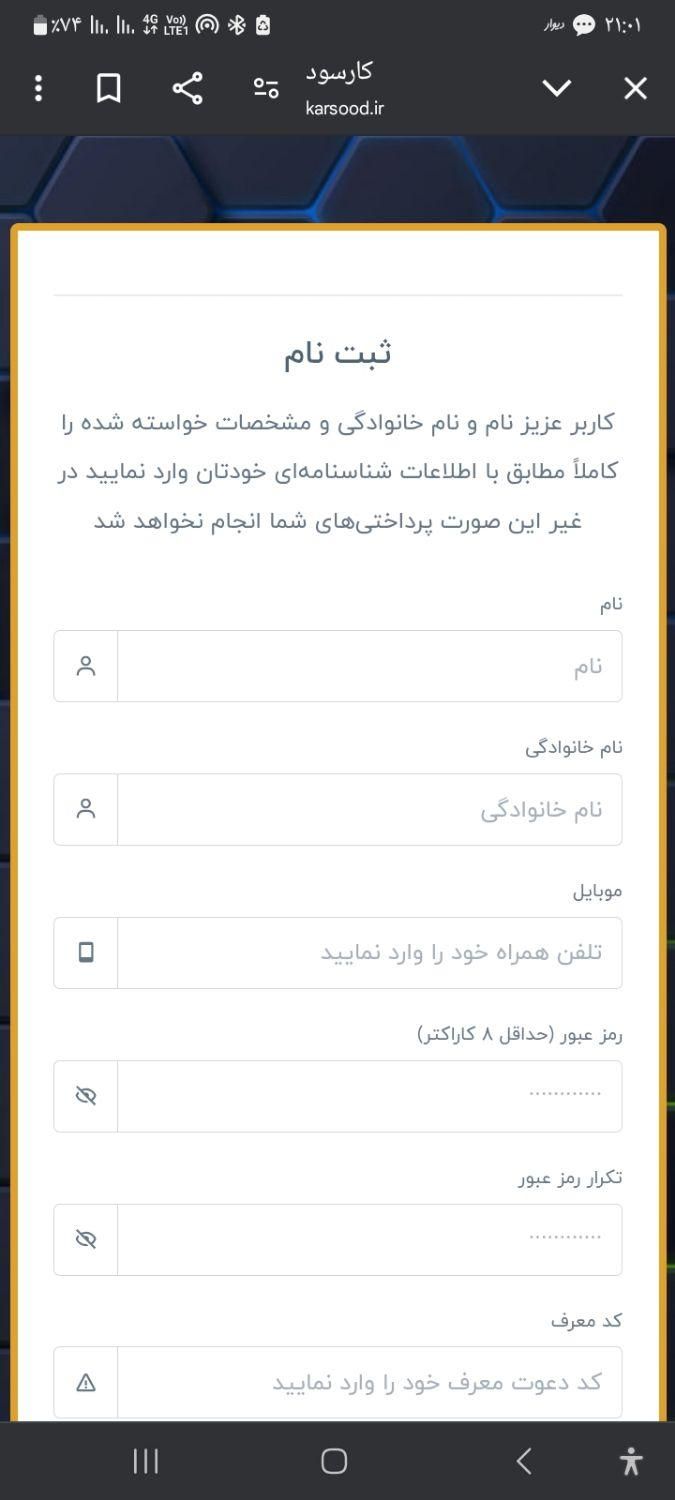Share the karsood.ir page
675x1500 pixels.
187,89
